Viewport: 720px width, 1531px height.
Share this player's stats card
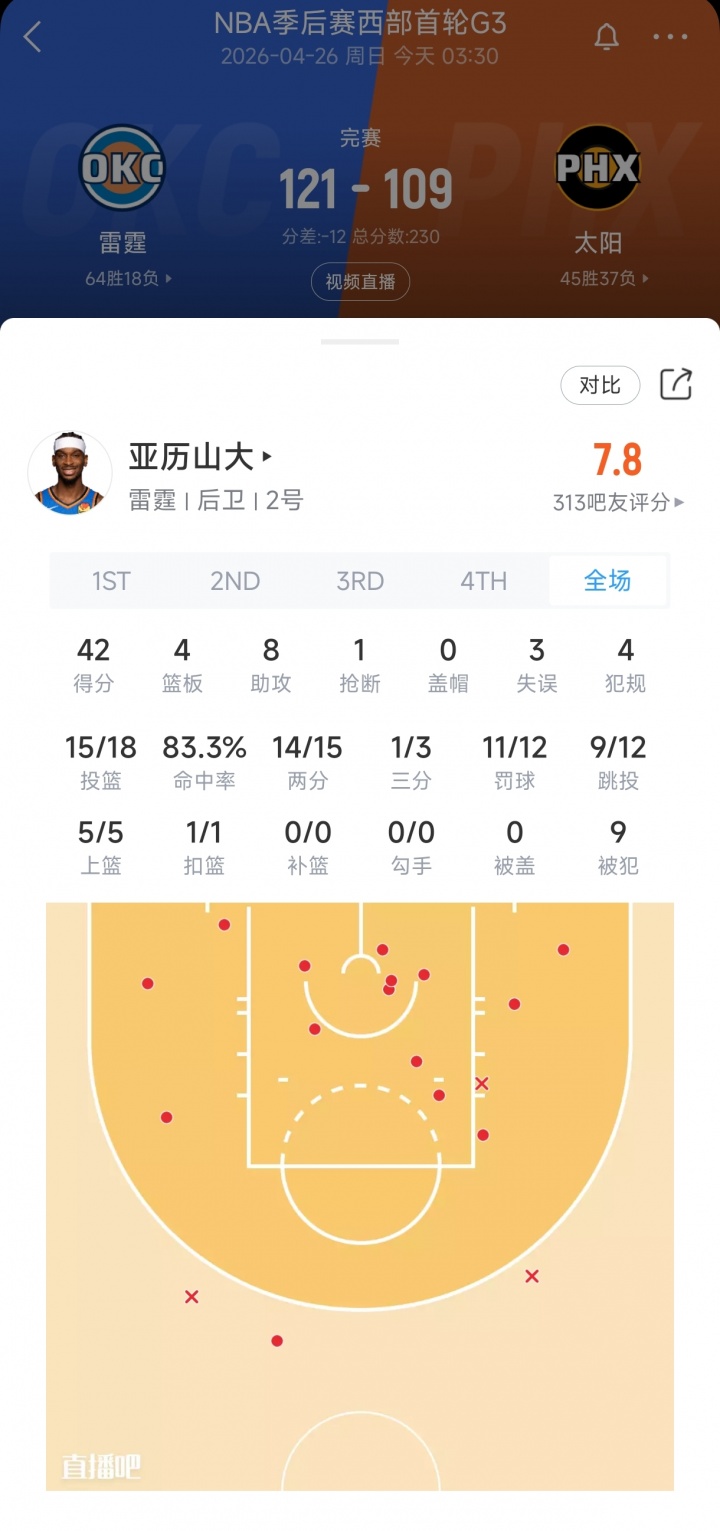676,384
